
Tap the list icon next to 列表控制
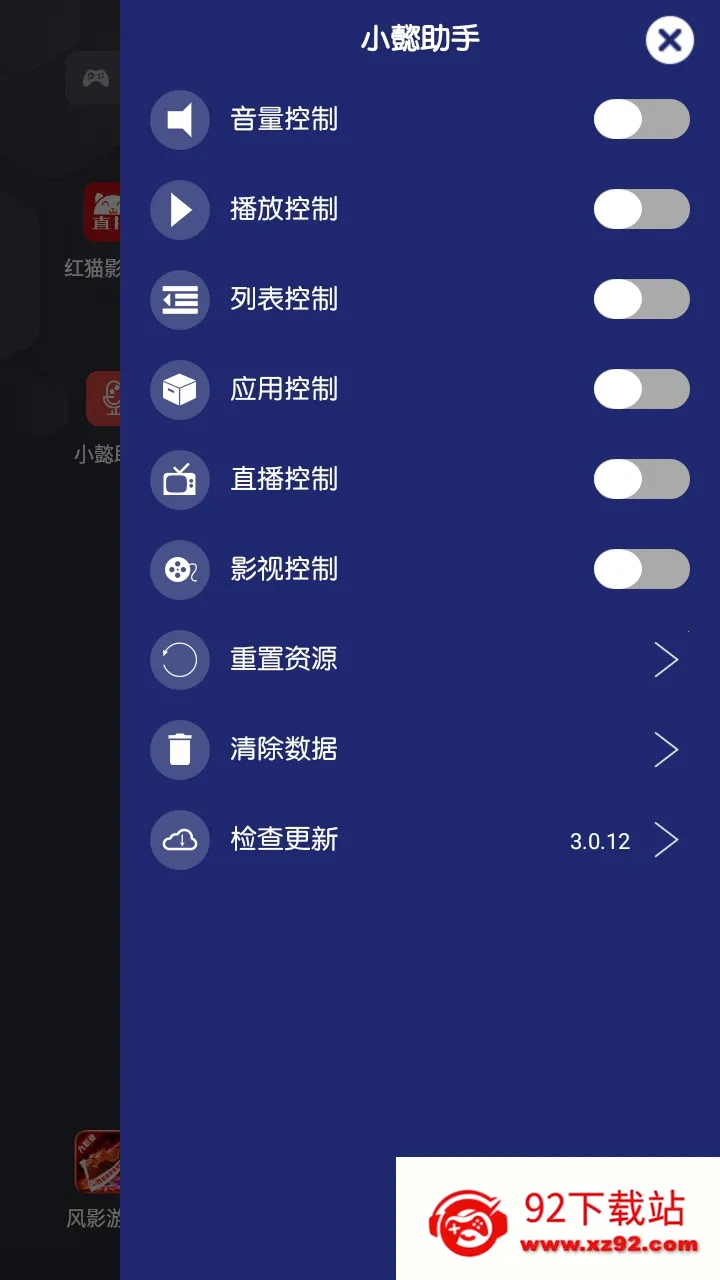[x=179, y=300]
